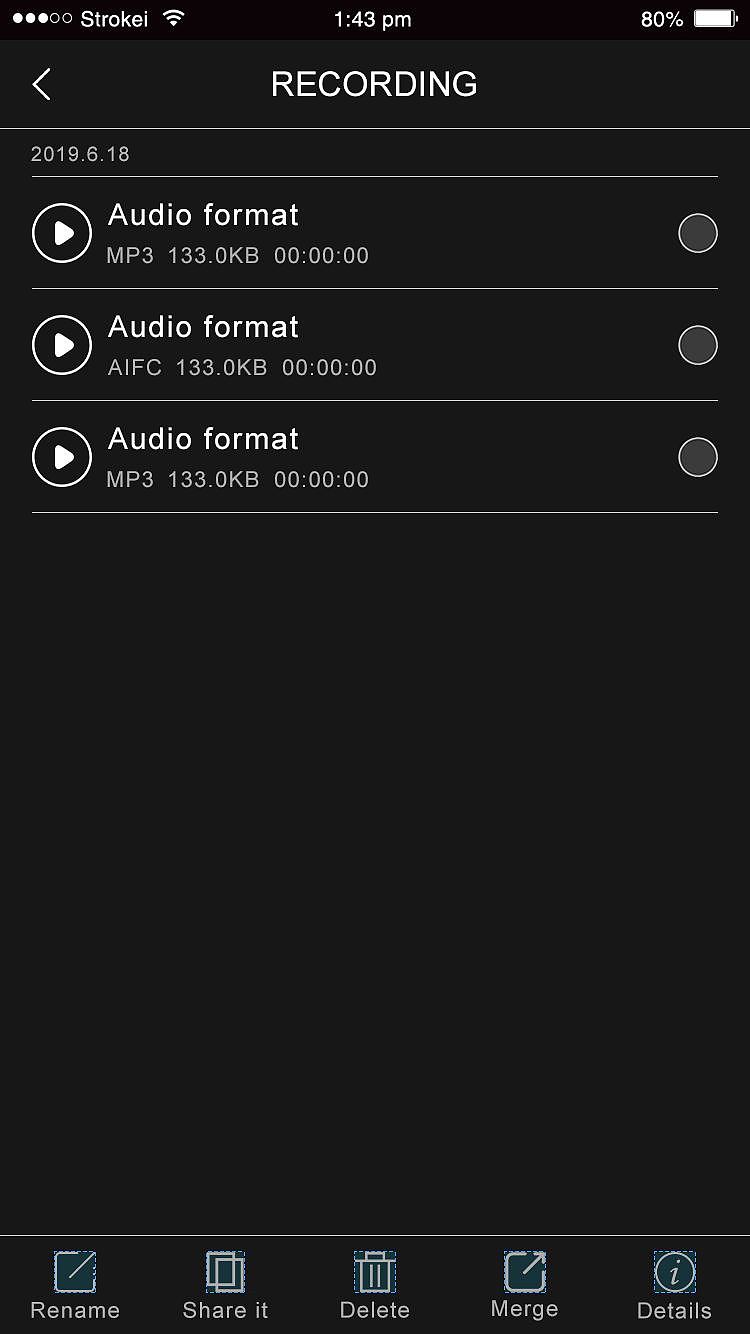The width and height of the screenshot is (750, 1334).
Task: Open the Details info icon
Action: coord(673,1271)
